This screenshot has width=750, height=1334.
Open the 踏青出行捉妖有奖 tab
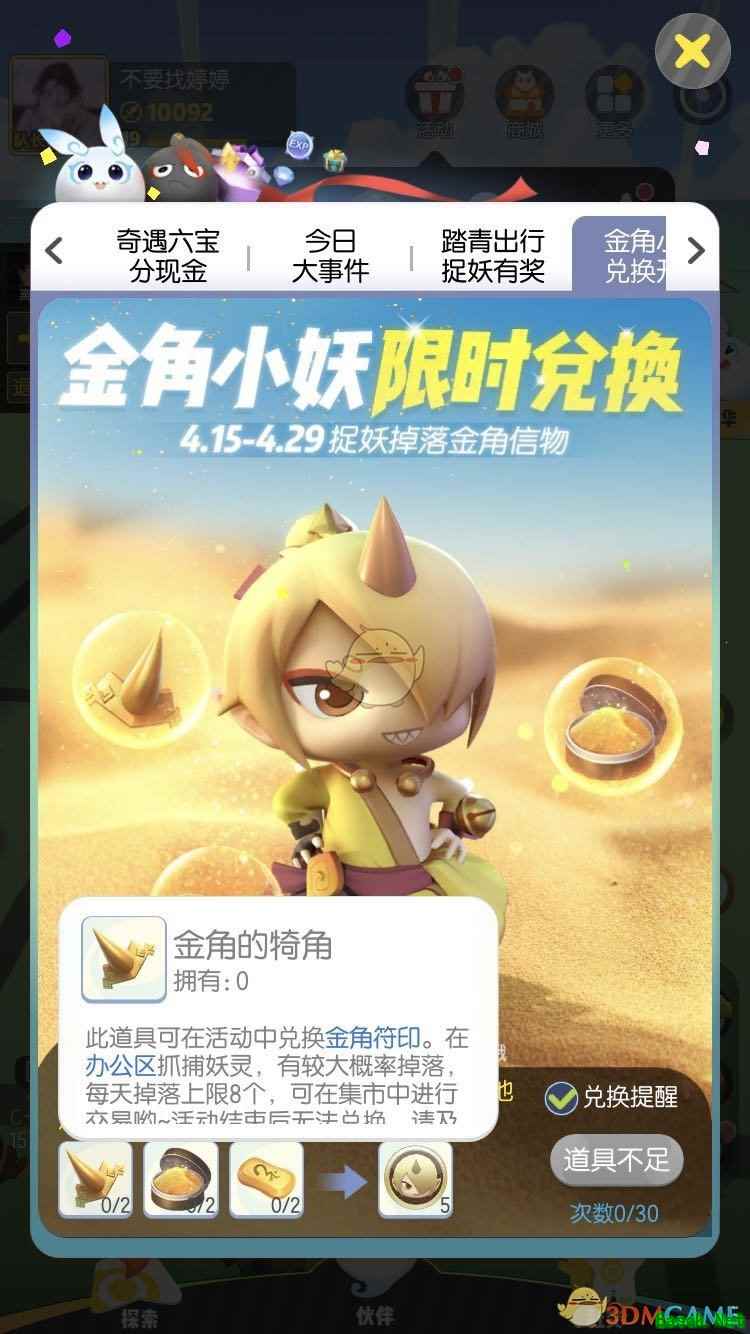(x=492, y=255)
